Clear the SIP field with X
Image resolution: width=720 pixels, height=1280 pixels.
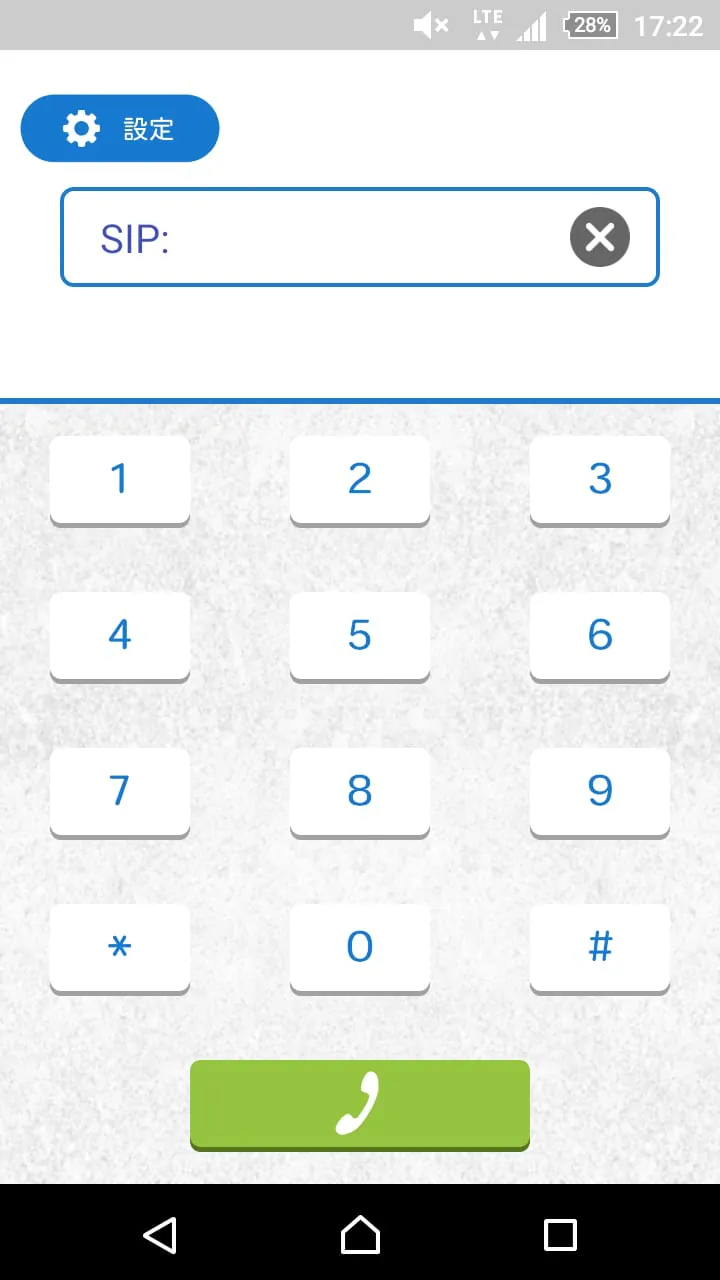click(599, 237)
